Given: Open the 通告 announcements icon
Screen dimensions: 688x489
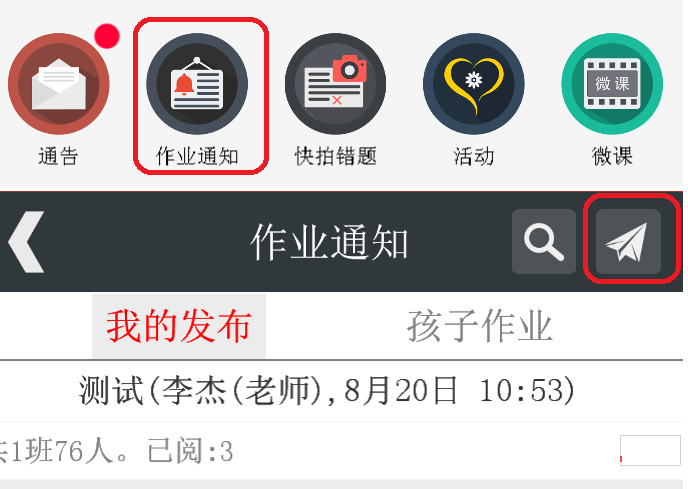Looking at the screenshot, I should 58,84.
